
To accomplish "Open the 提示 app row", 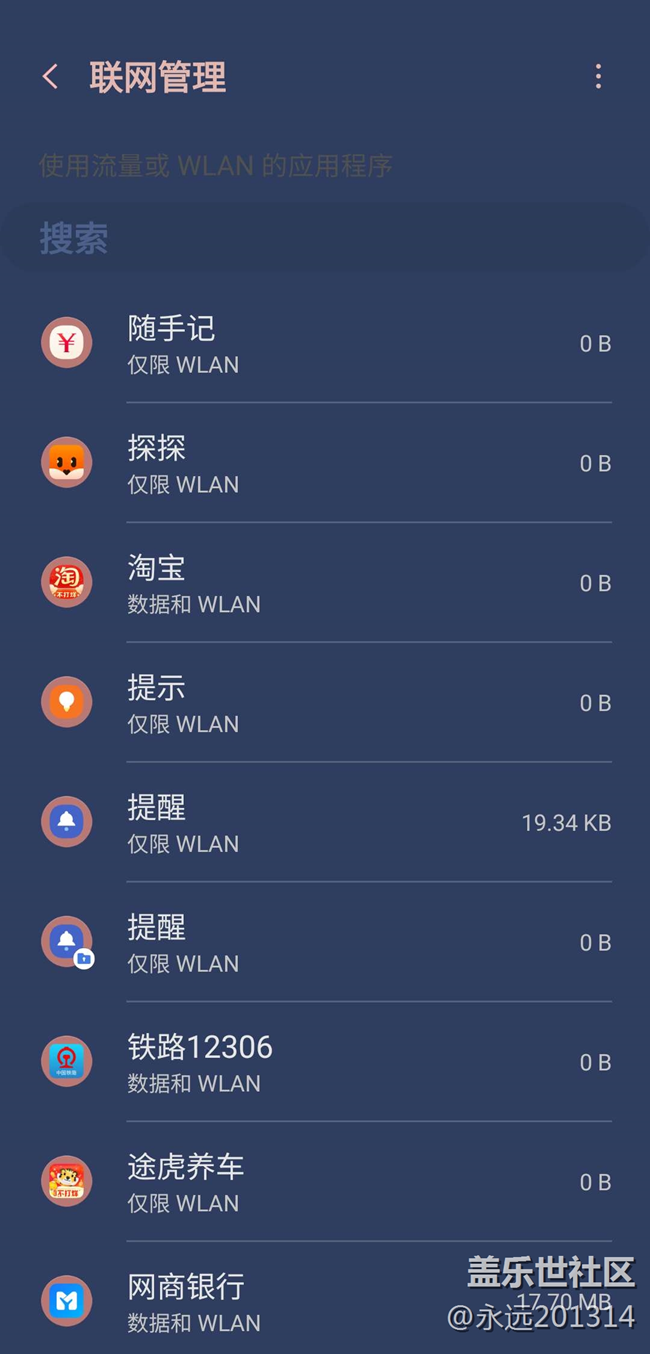I will (x=325, y=703).
